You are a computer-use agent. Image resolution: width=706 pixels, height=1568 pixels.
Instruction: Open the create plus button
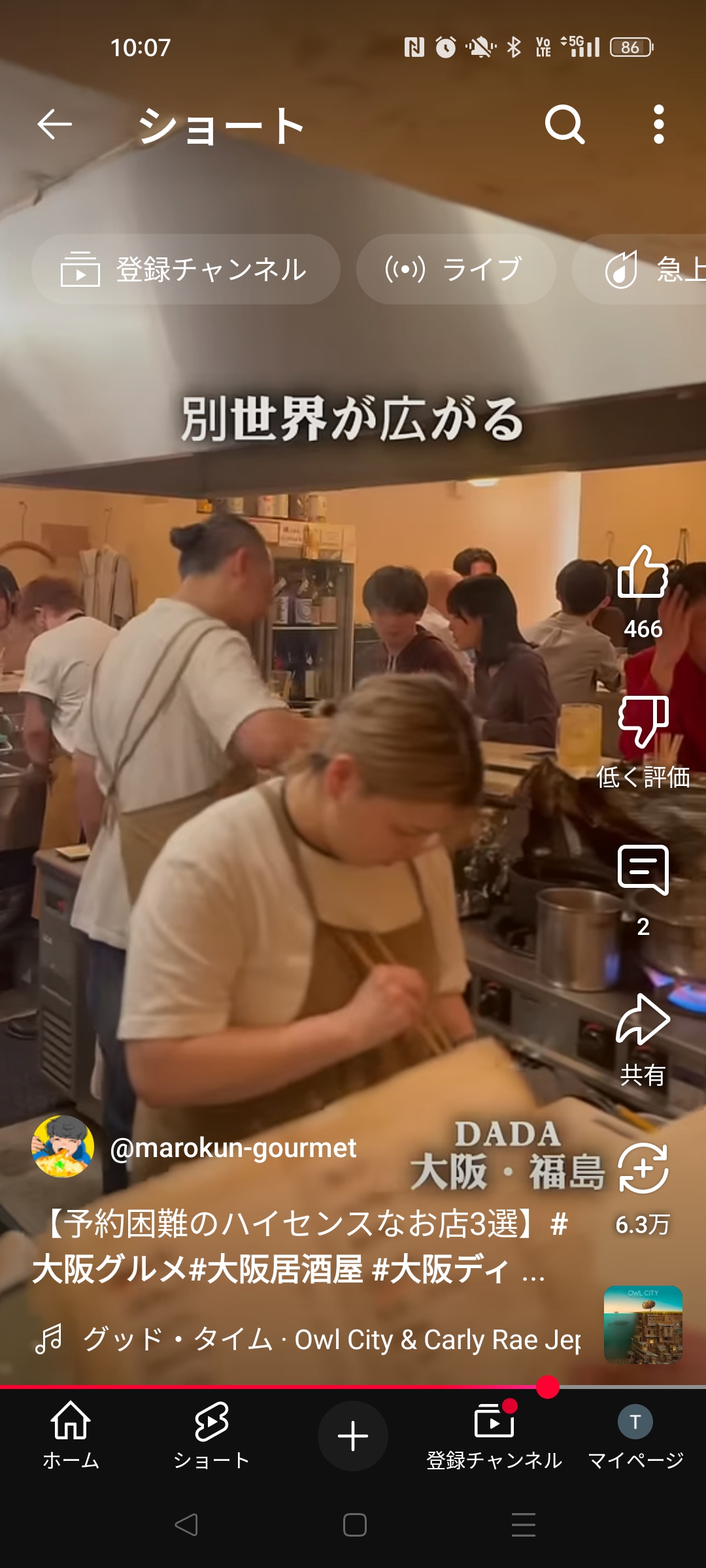click(x=353, y=1436)
